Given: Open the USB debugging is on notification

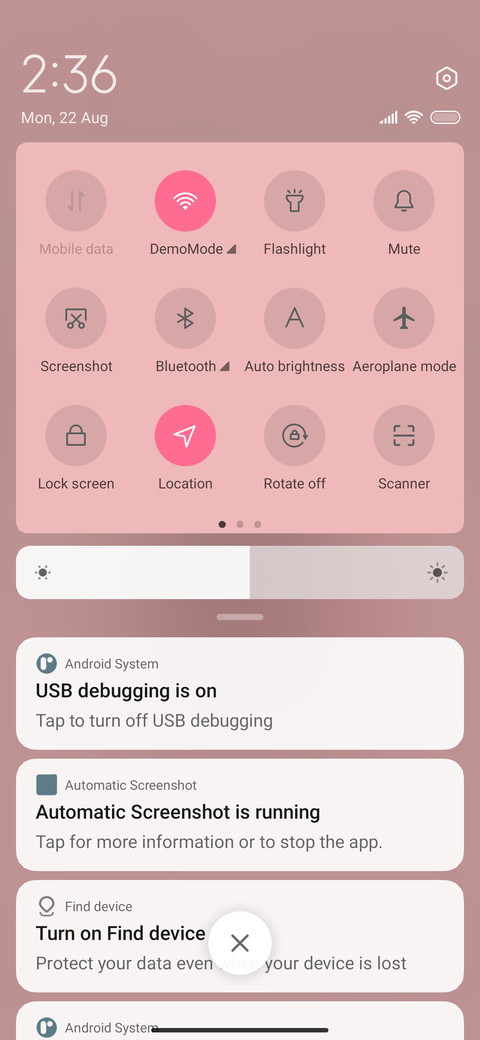Looking at the screenshot, I should [x=240, y=694].
